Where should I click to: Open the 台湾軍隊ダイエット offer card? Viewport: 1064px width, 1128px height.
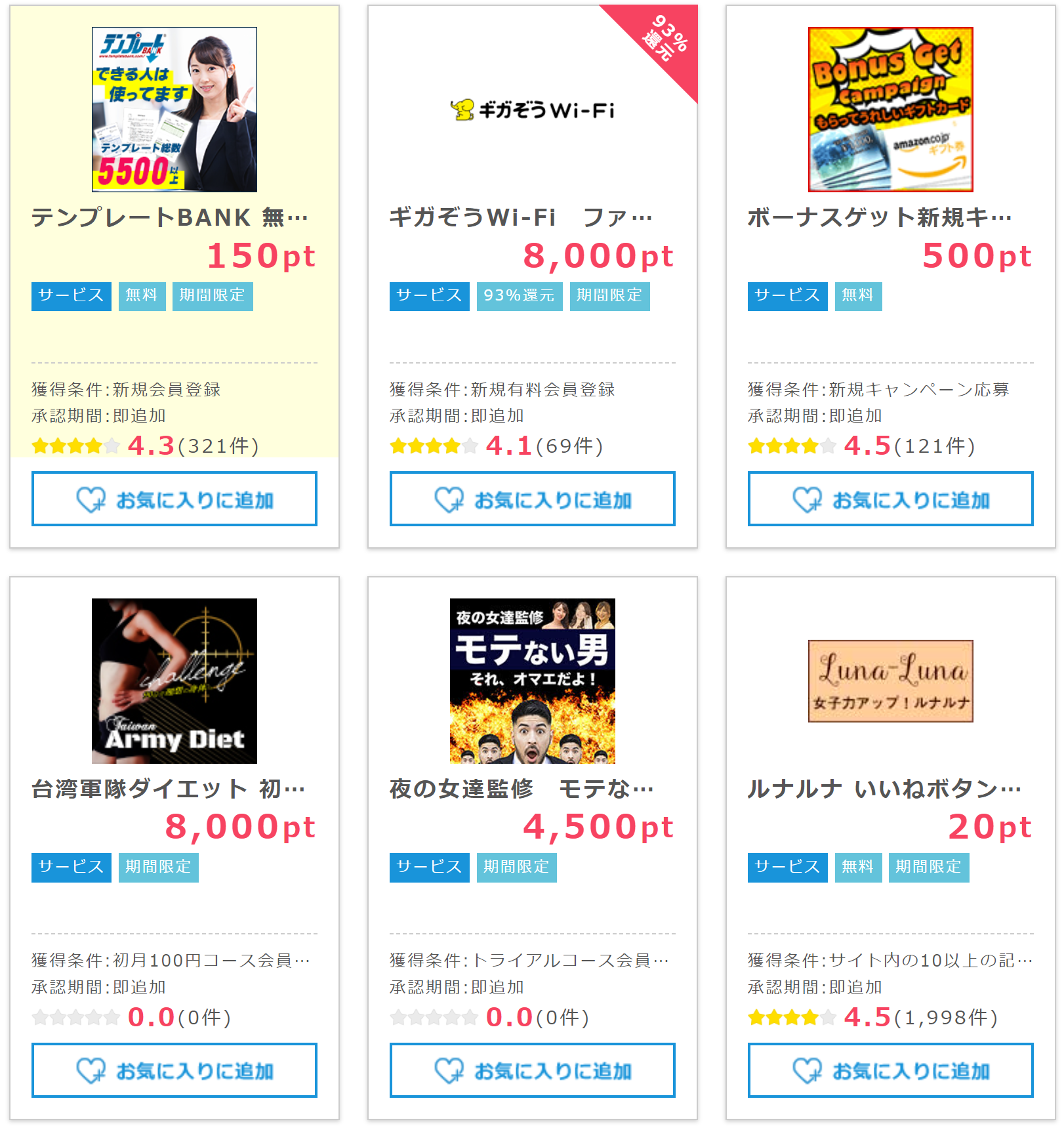(x=174, y=788)
